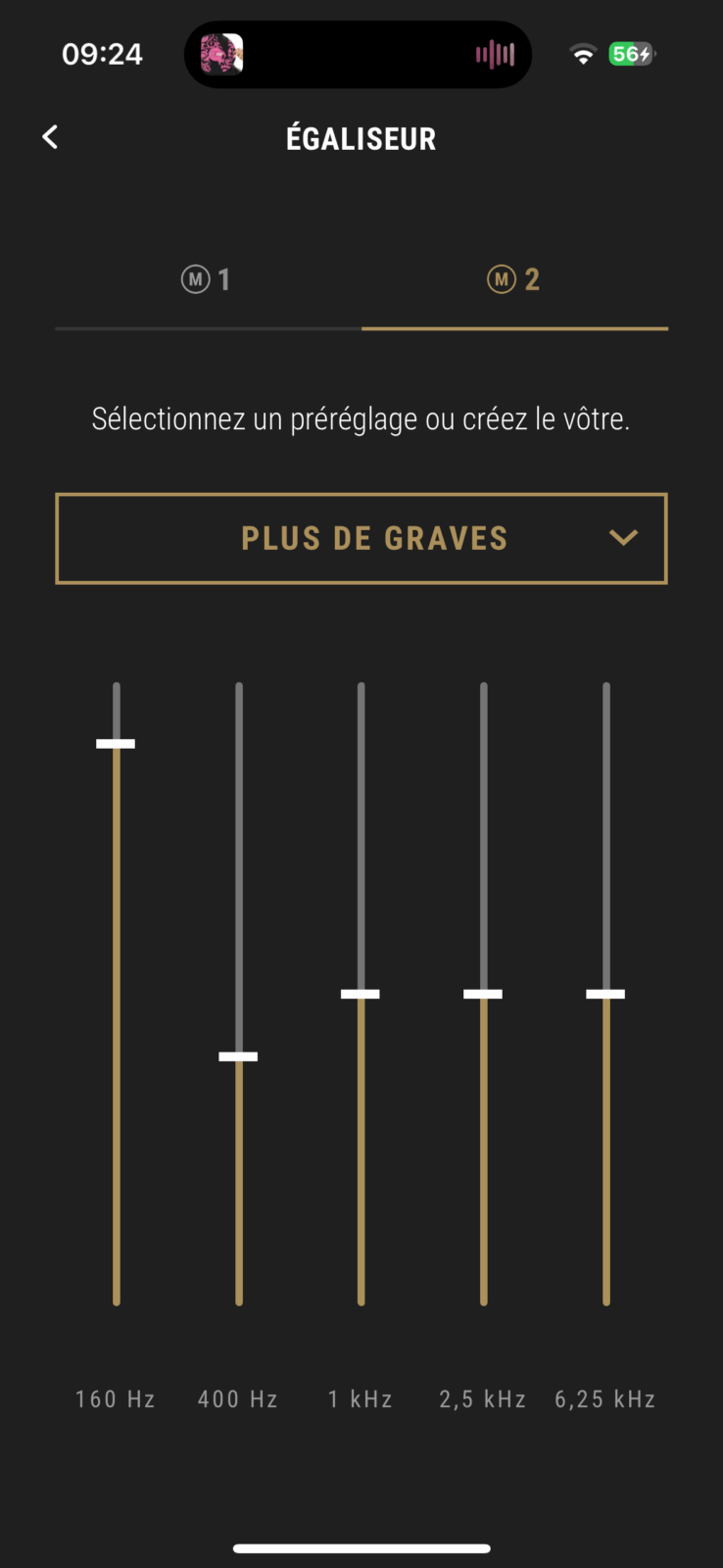The height and width of the screenshot is (1568, 723).
Task: Tap the 2,5 kHz slider handle
Action: (x=483, y=994)
